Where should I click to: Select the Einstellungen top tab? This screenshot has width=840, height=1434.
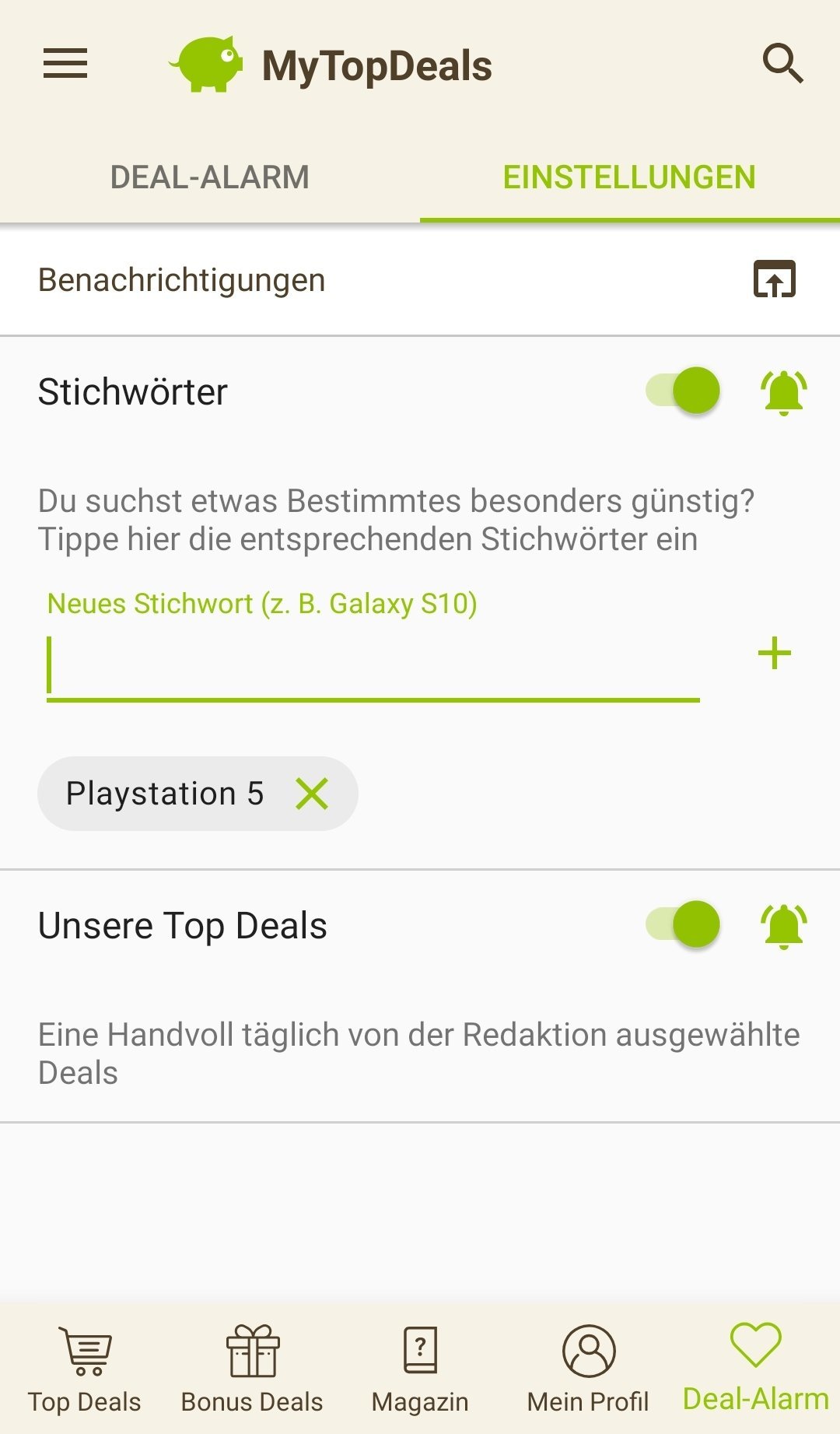629,177
